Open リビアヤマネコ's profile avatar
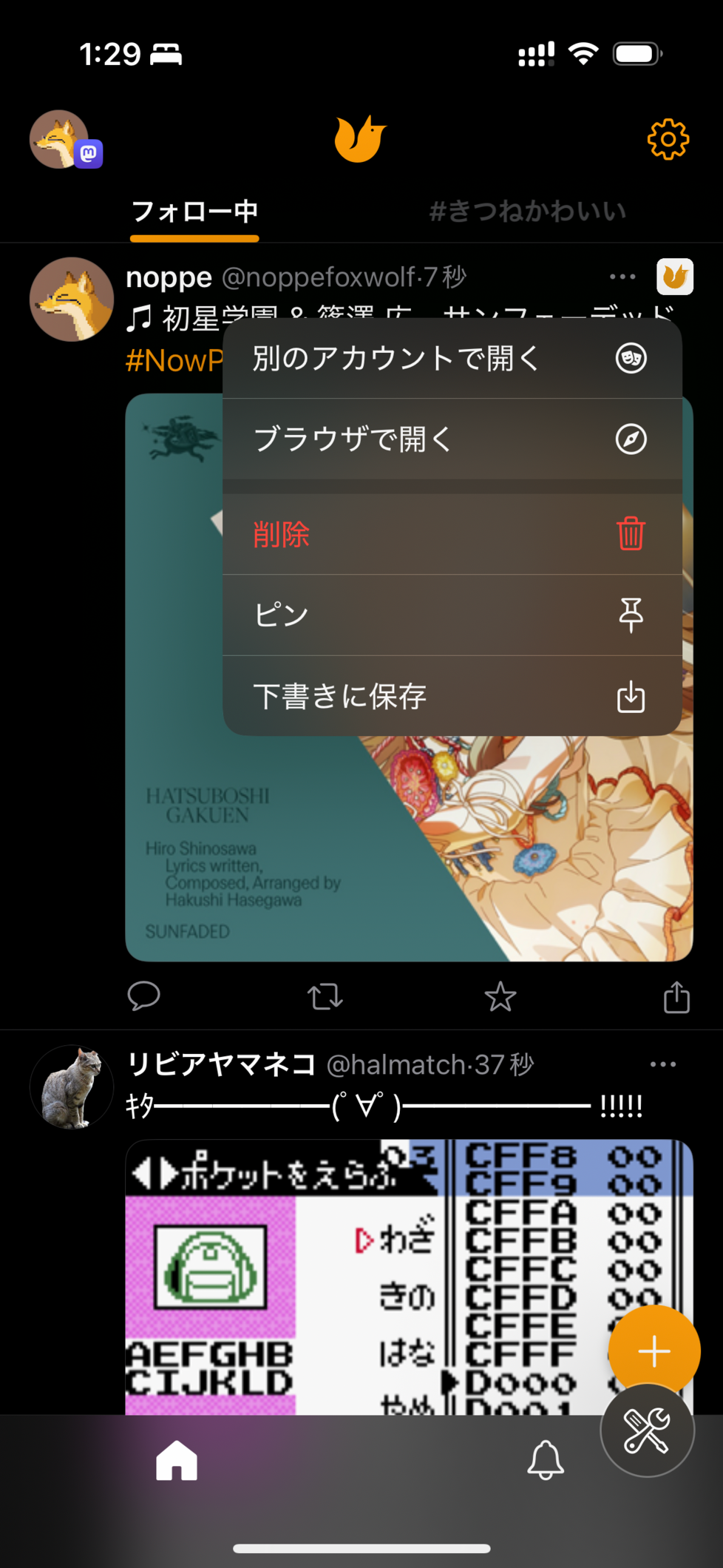This screenshot has width=723, height=1568. click(72, 1087)
